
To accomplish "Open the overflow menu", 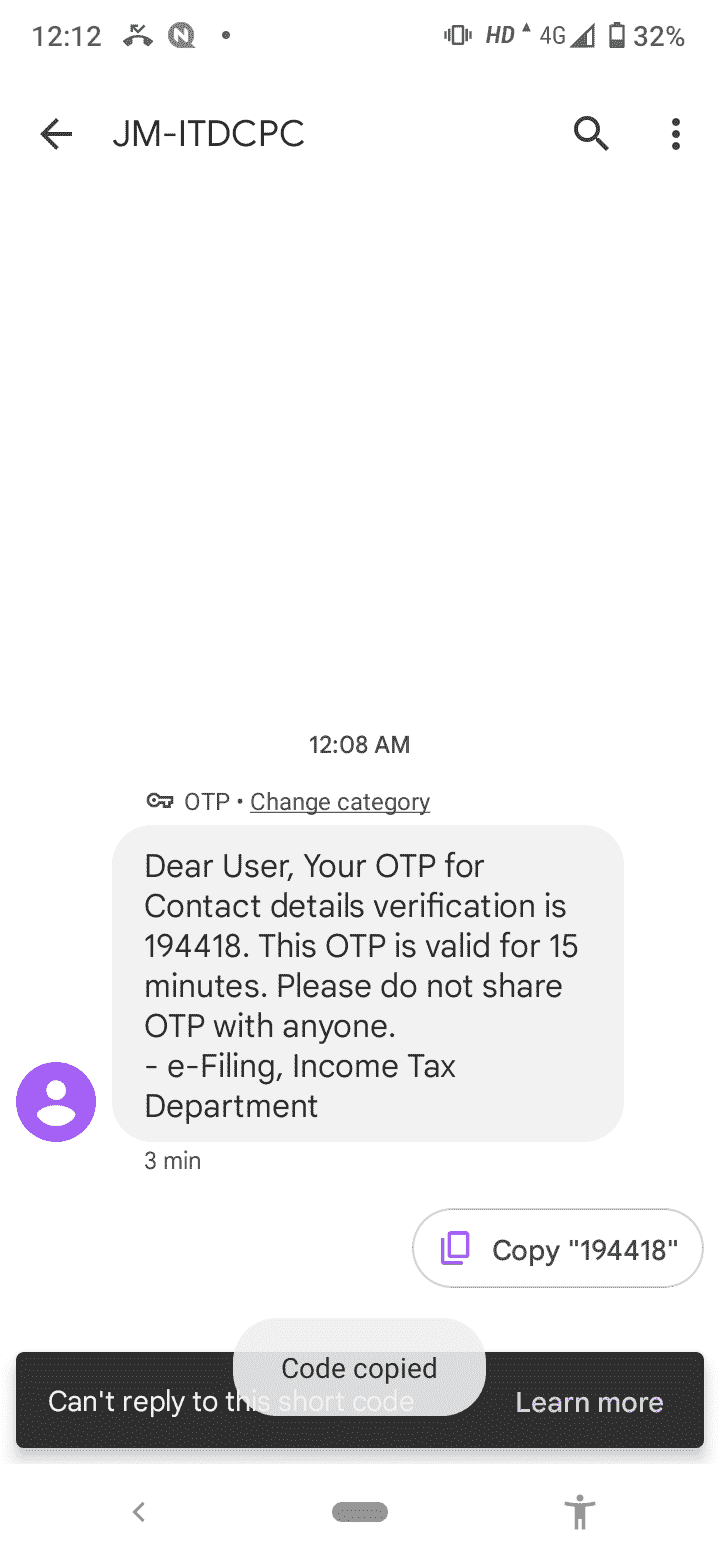I will 676,133.
